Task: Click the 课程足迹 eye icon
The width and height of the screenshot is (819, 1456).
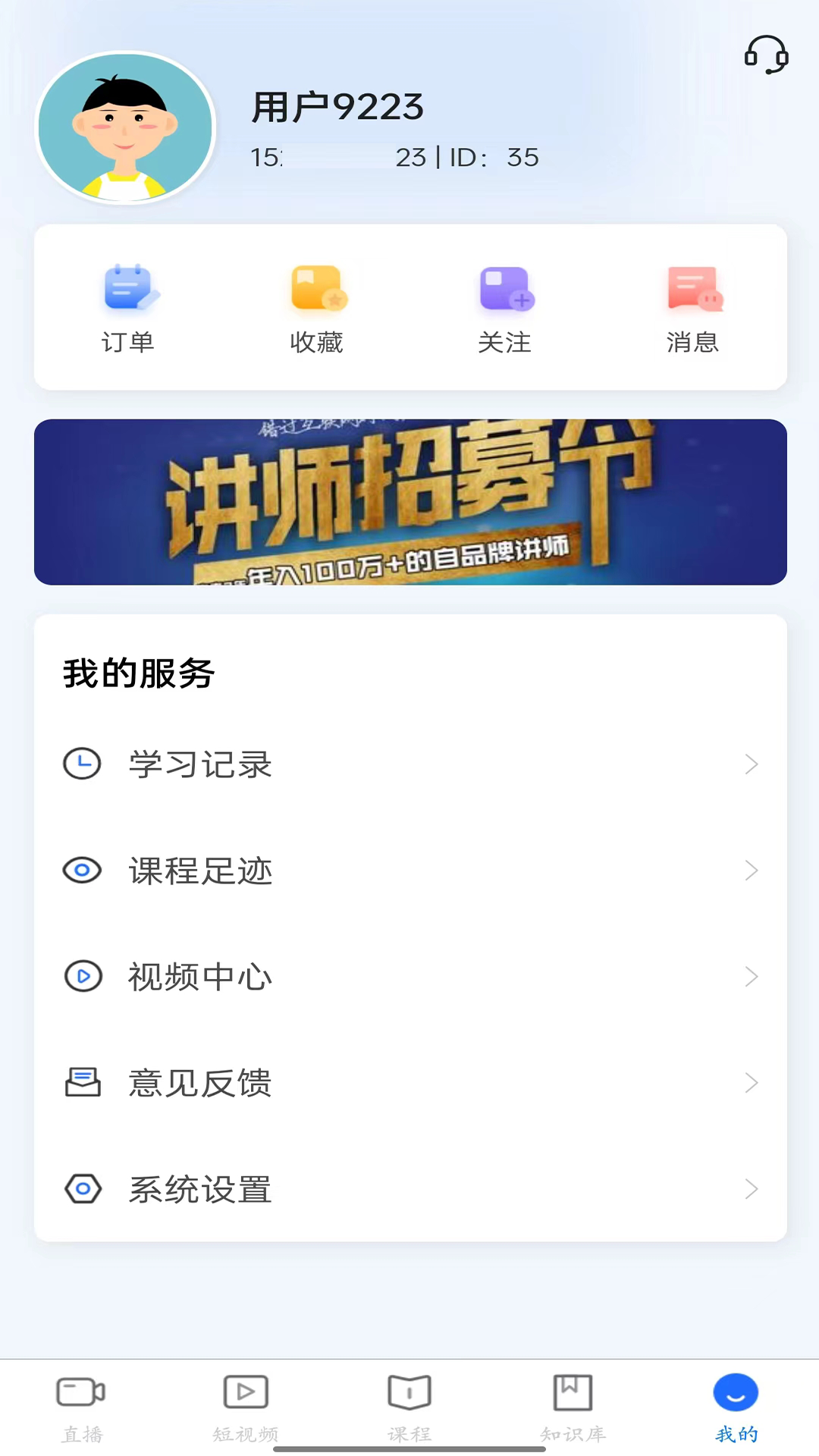Action: [83, 871]
